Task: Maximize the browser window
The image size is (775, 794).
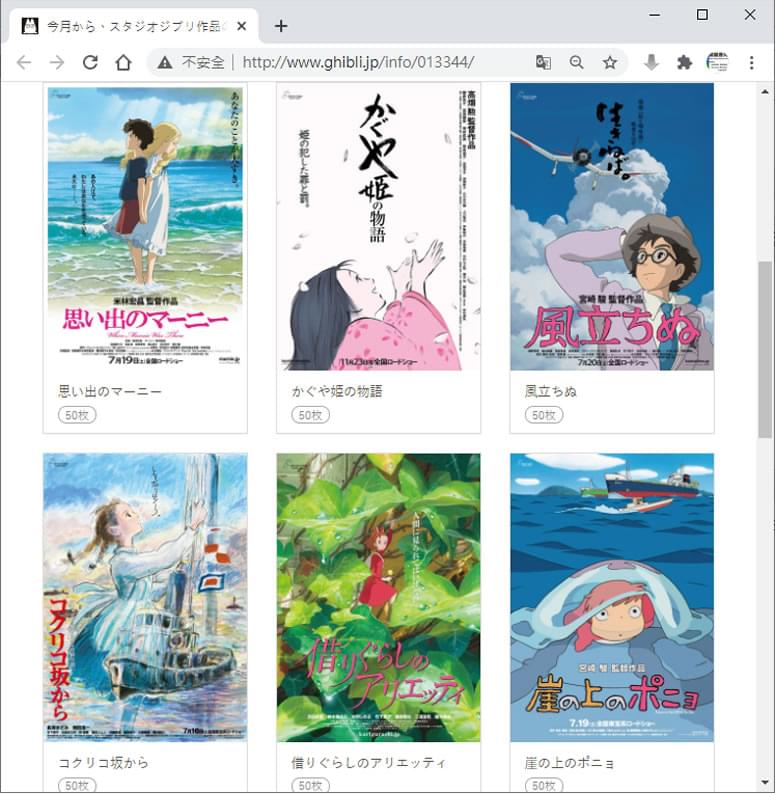Action: [x=702, y=14]
